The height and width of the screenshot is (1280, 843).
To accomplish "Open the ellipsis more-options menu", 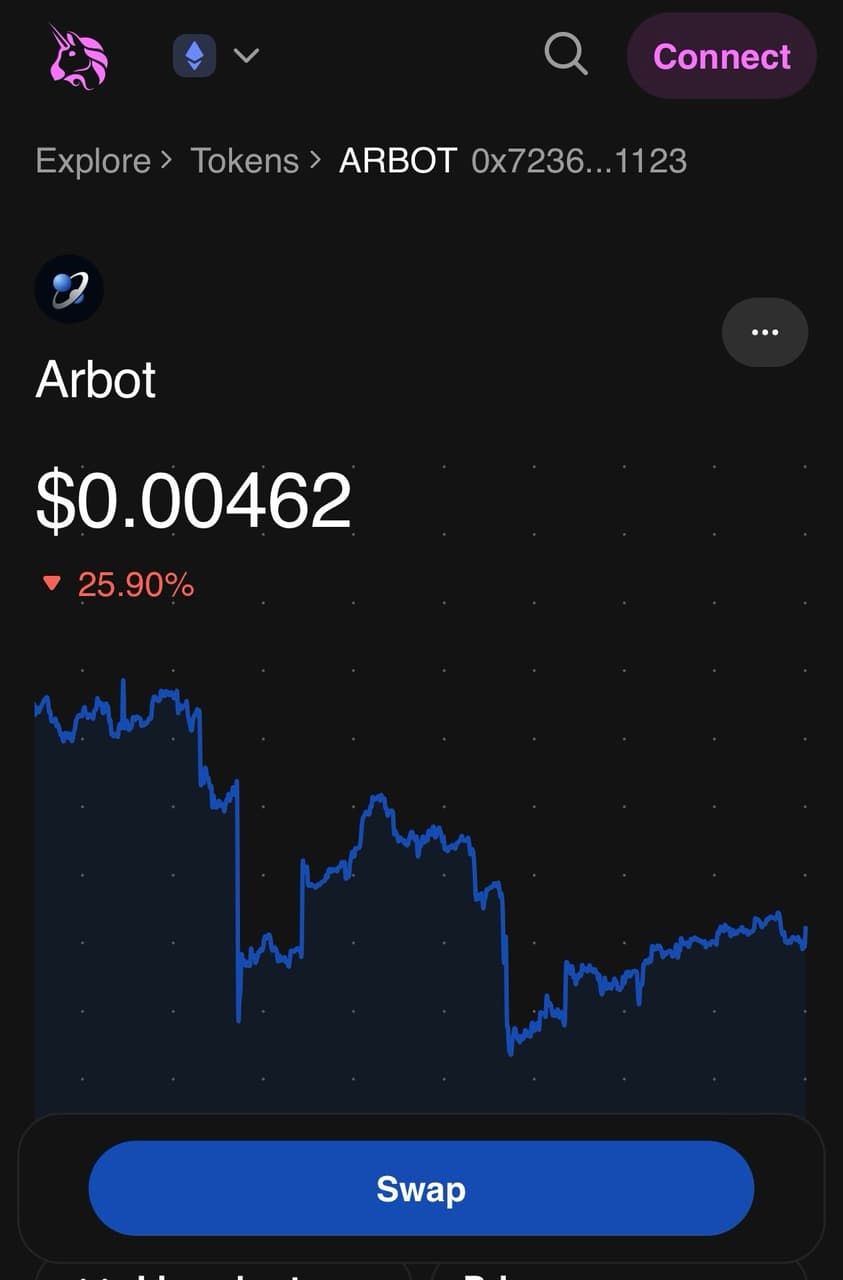I will [765, 331].
